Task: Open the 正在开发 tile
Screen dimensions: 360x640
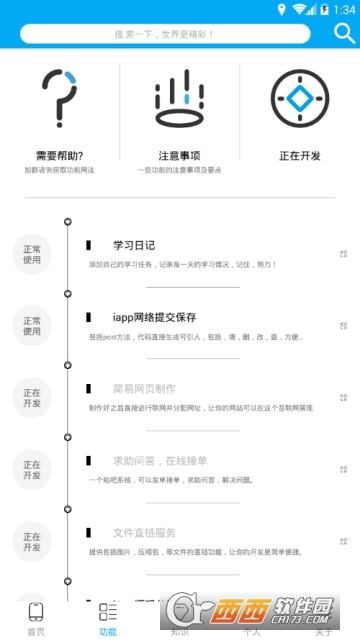Action: click(300, 116)
